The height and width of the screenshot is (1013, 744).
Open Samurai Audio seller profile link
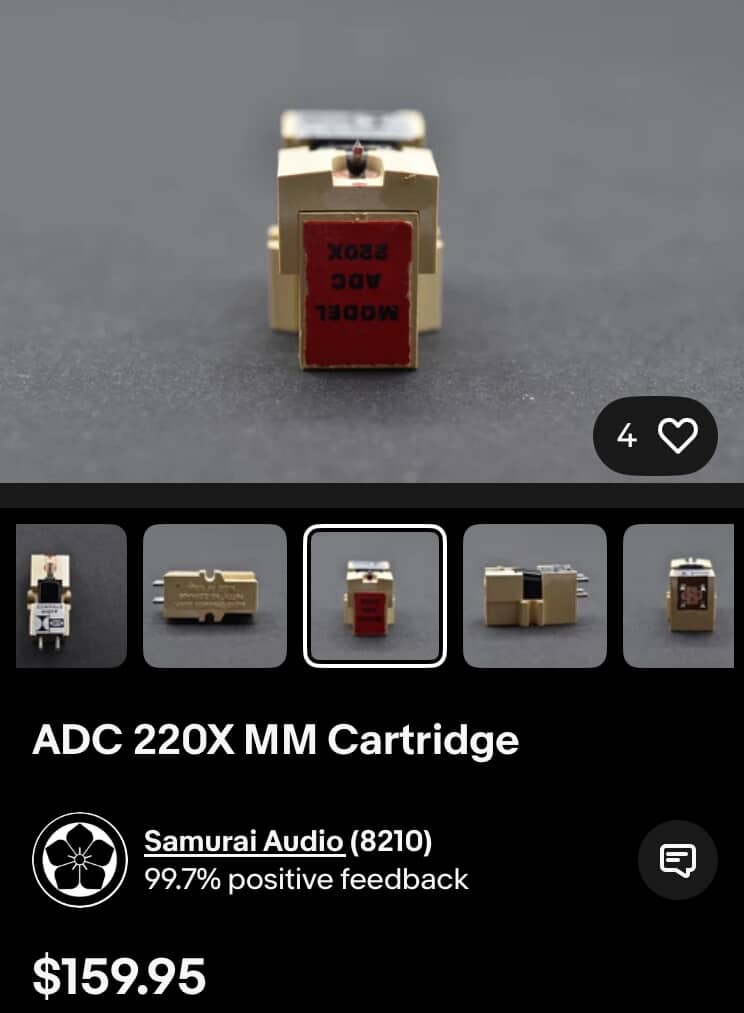tap(243, 842)
